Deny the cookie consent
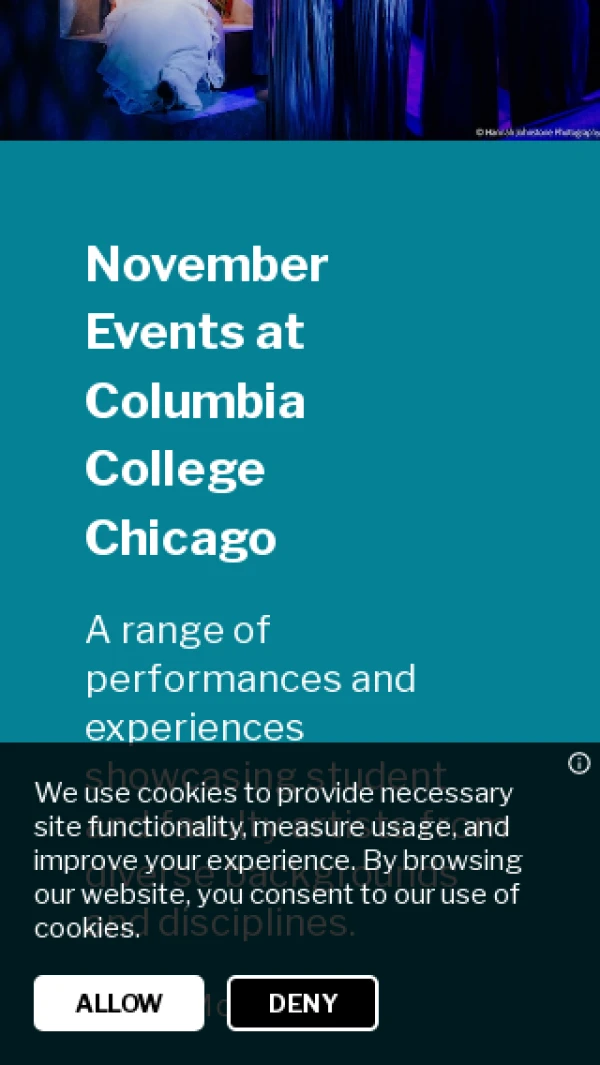The width and height of the screenshot is (600, 1065). click(303, 1003)
